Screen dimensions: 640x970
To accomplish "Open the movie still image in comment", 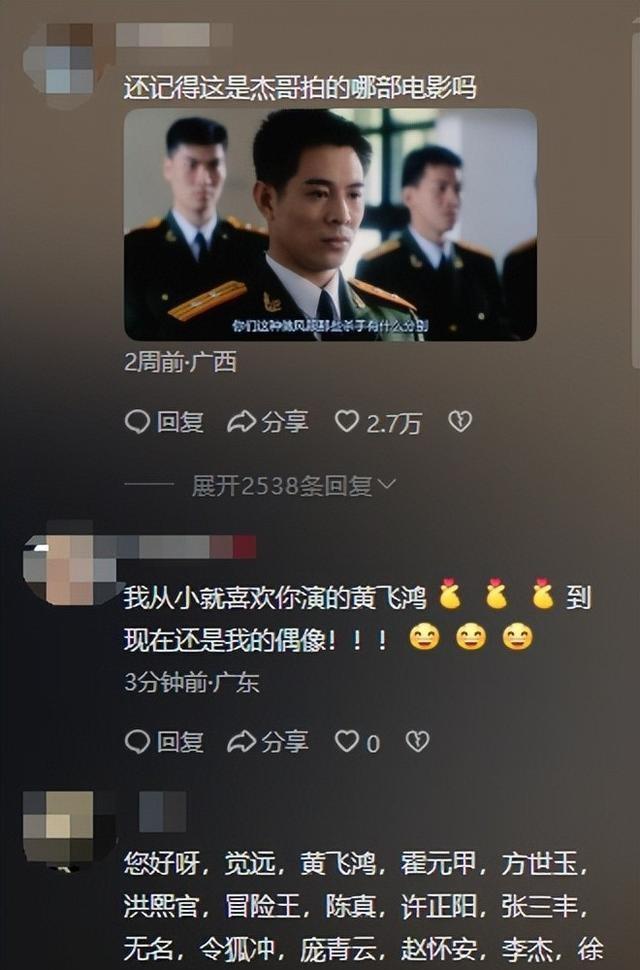I will (330, 224).
